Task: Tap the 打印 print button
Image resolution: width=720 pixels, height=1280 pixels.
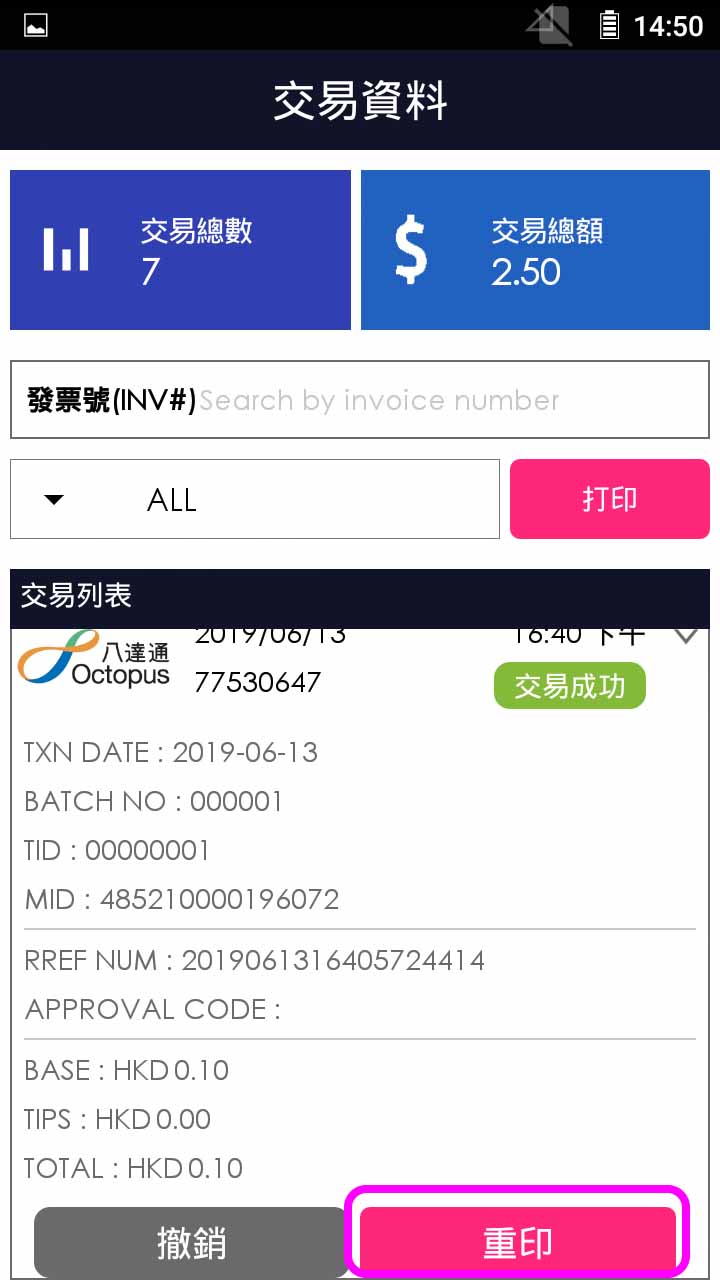Action: (x=609, y=499)
